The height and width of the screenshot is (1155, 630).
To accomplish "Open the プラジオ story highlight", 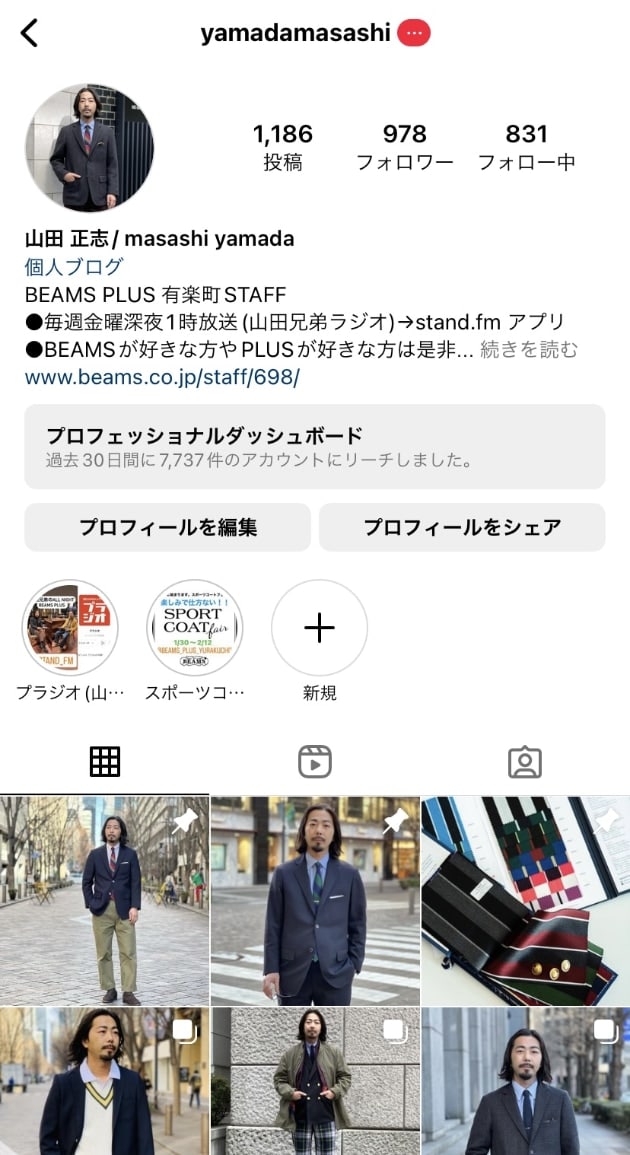I will [70, 629].
